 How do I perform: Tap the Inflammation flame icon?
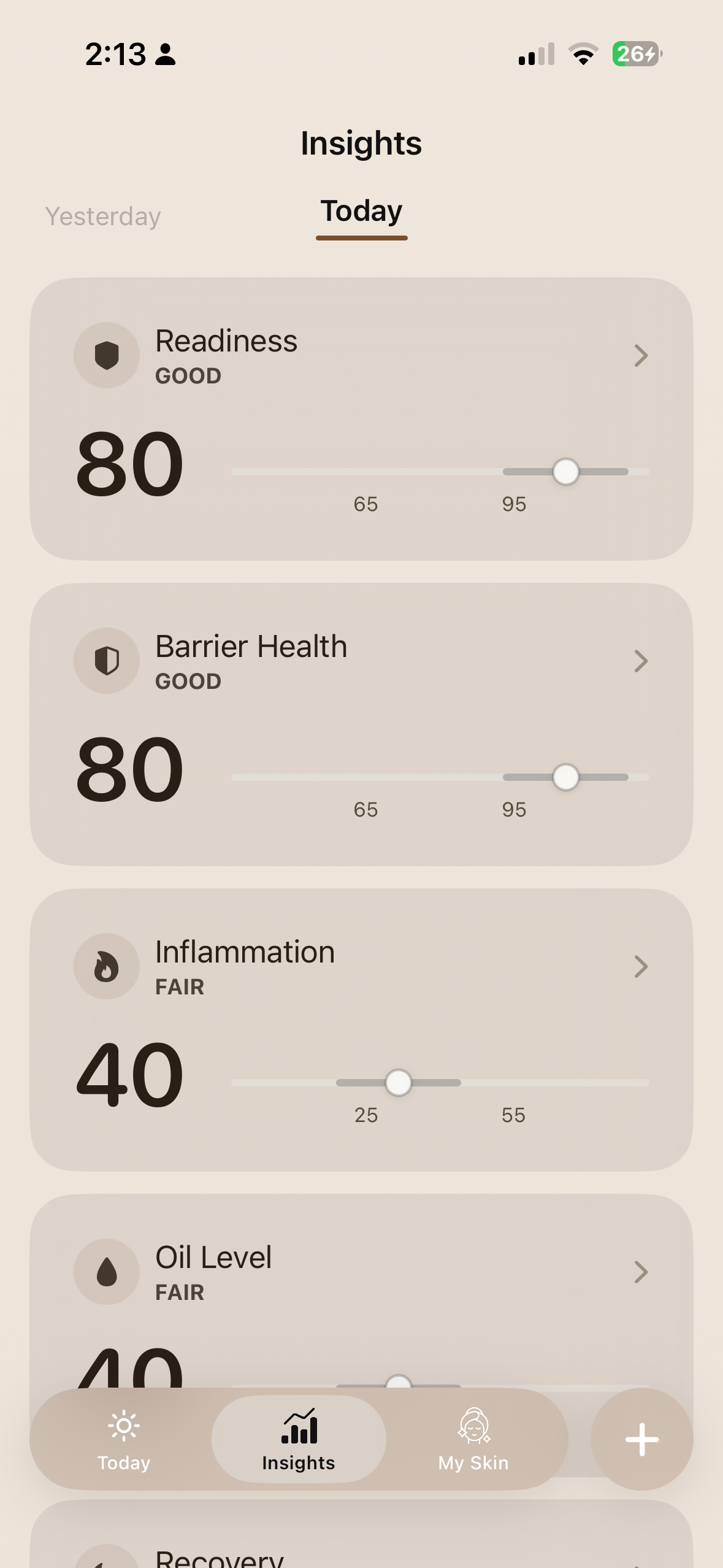107,966
